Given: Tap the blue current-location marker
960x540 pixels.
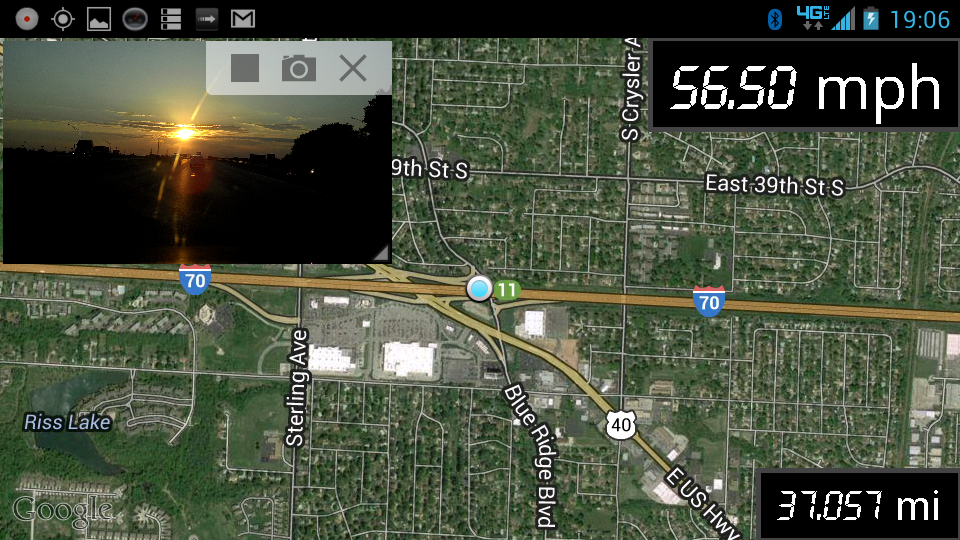Looking at the screenshot, I should point(480,290).
